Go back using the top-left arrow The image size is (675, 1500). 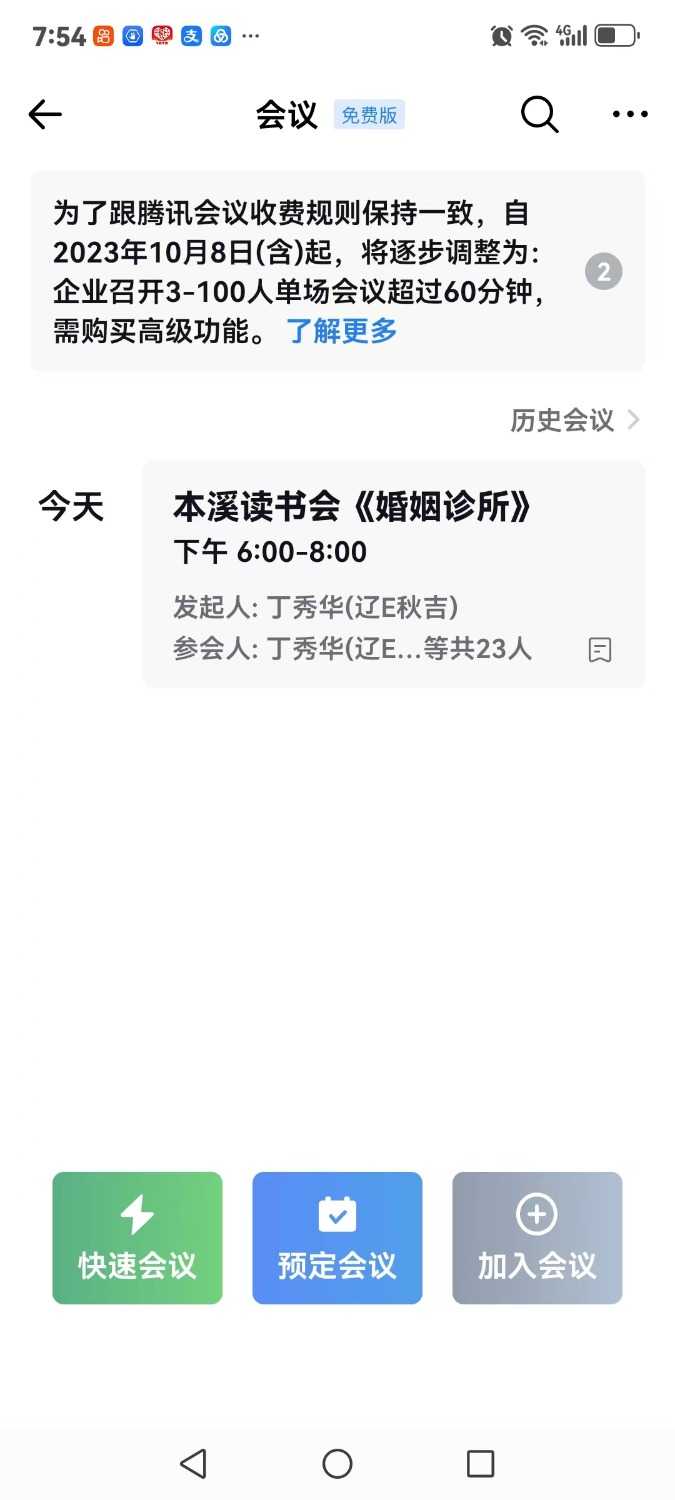[45, 115]
